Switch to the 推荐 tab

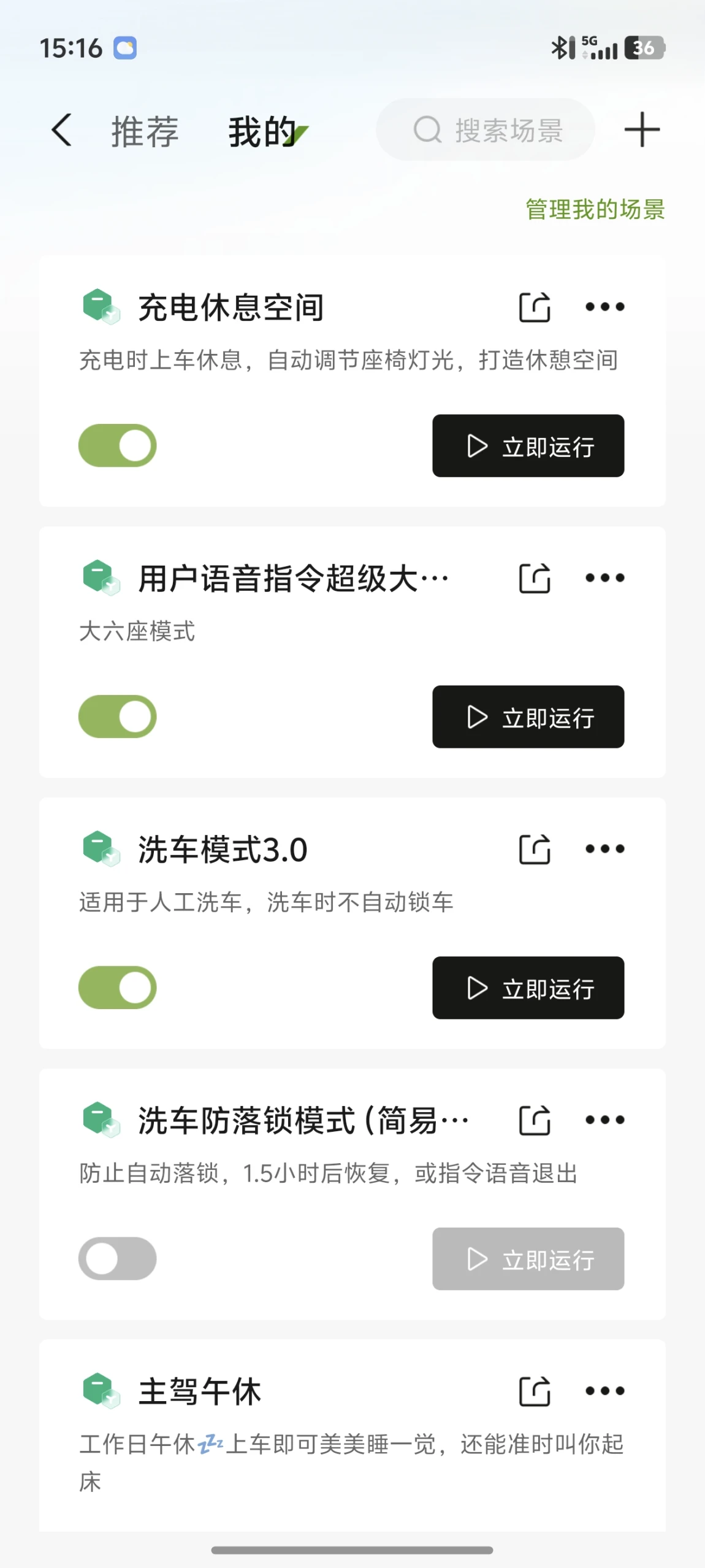click(x=145, y=131)
